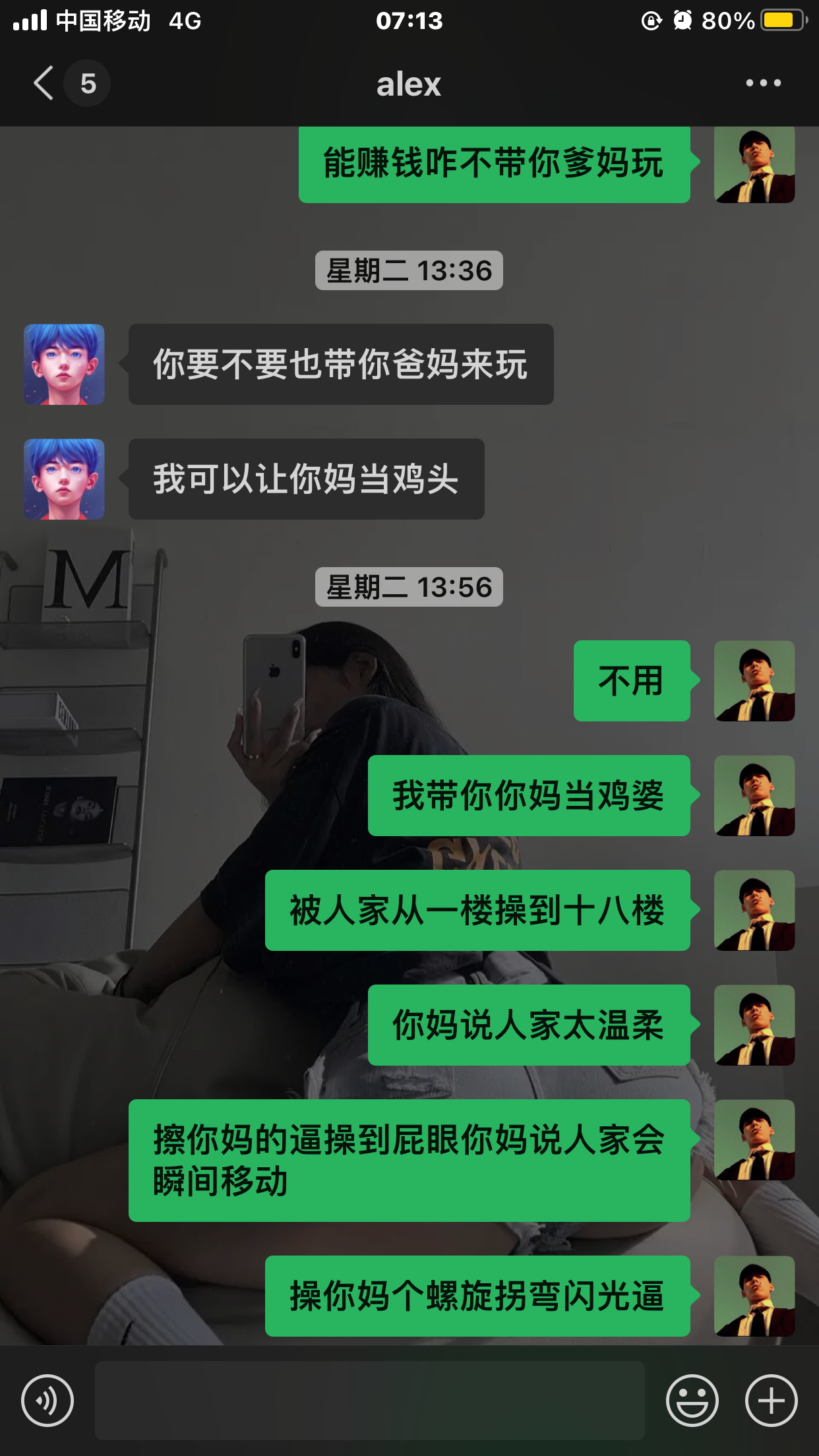Viewport: 819px width, 1456px height.
Task: Open the emoji sticker panel
Action: click(x=692, y=1401)
